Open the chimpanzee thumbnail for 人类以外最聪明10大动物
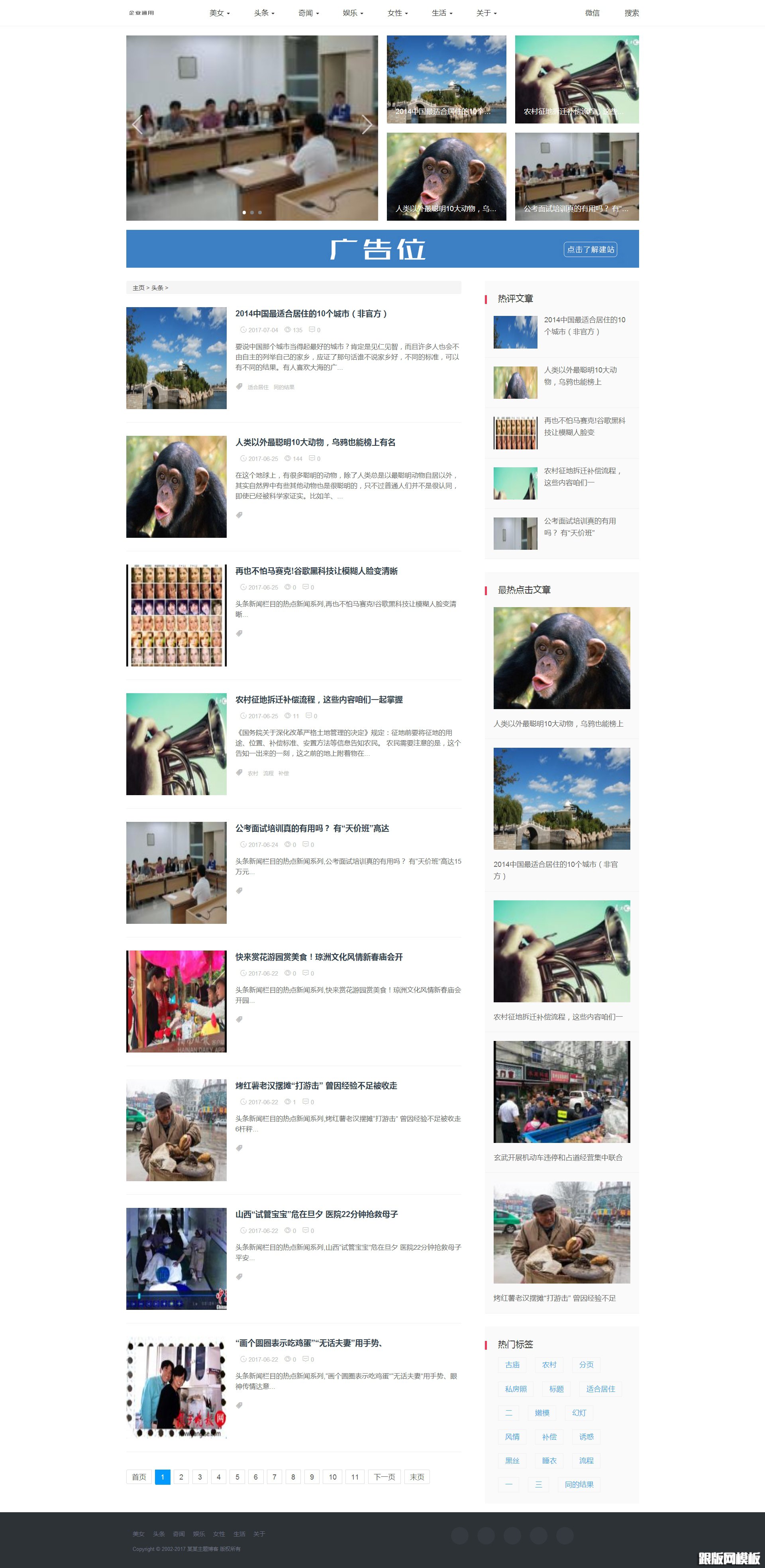Viewport: 765px width, 1568px height. (x=176, y=486)
